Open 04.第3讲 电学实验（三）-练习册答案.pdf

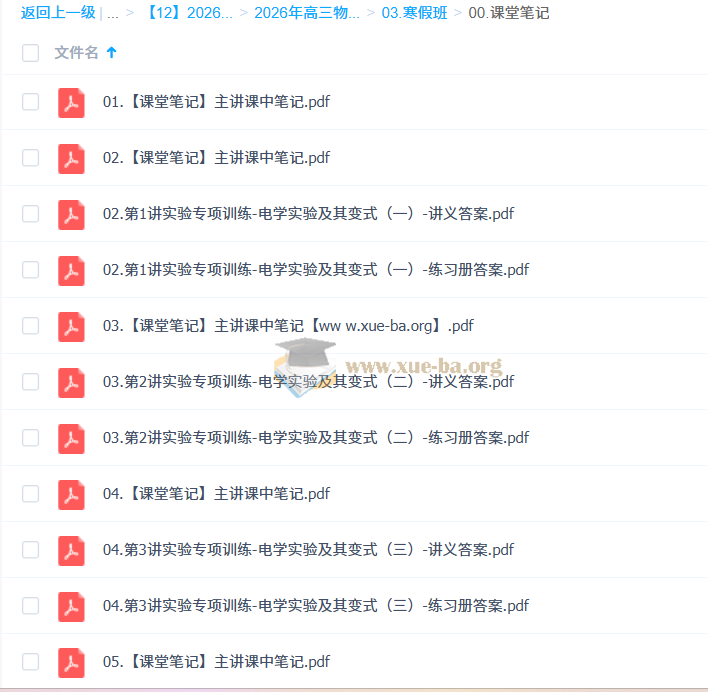(315, 606)
